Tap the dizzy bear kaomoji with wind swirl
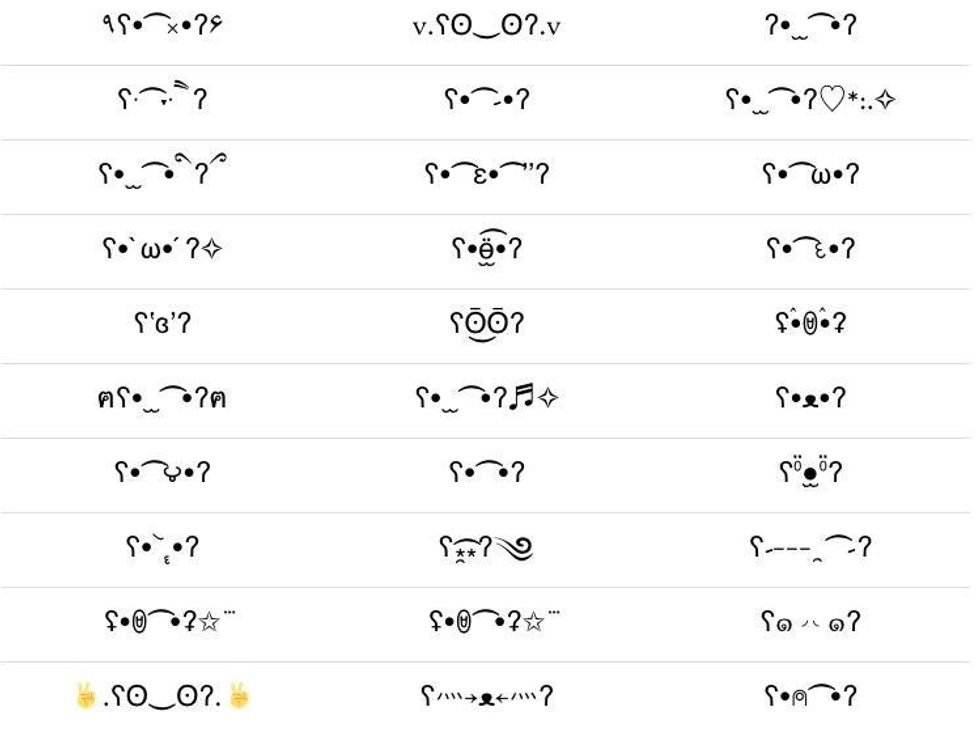The height and width of the screenshot is (731, 980). (487, 548)
